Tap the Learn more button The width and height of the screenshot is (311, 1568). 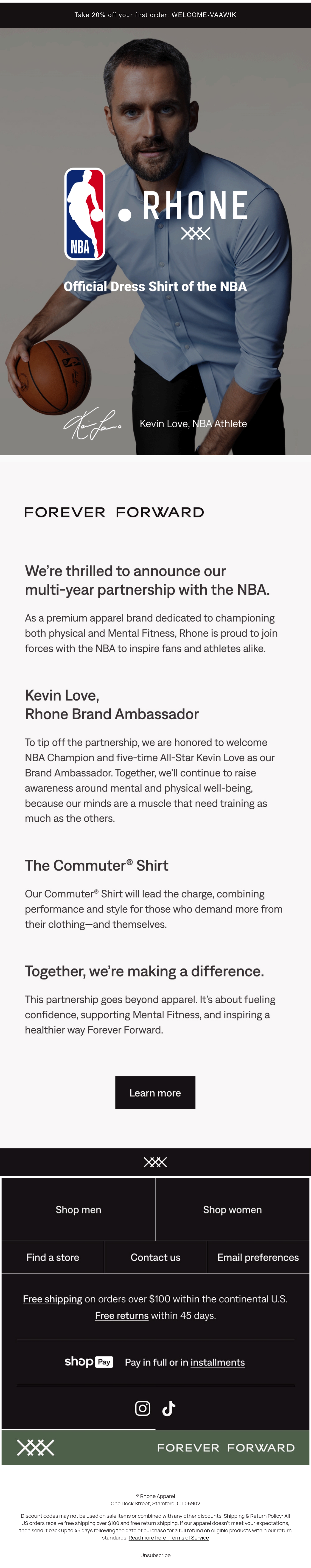click(x=155, y=1093)
